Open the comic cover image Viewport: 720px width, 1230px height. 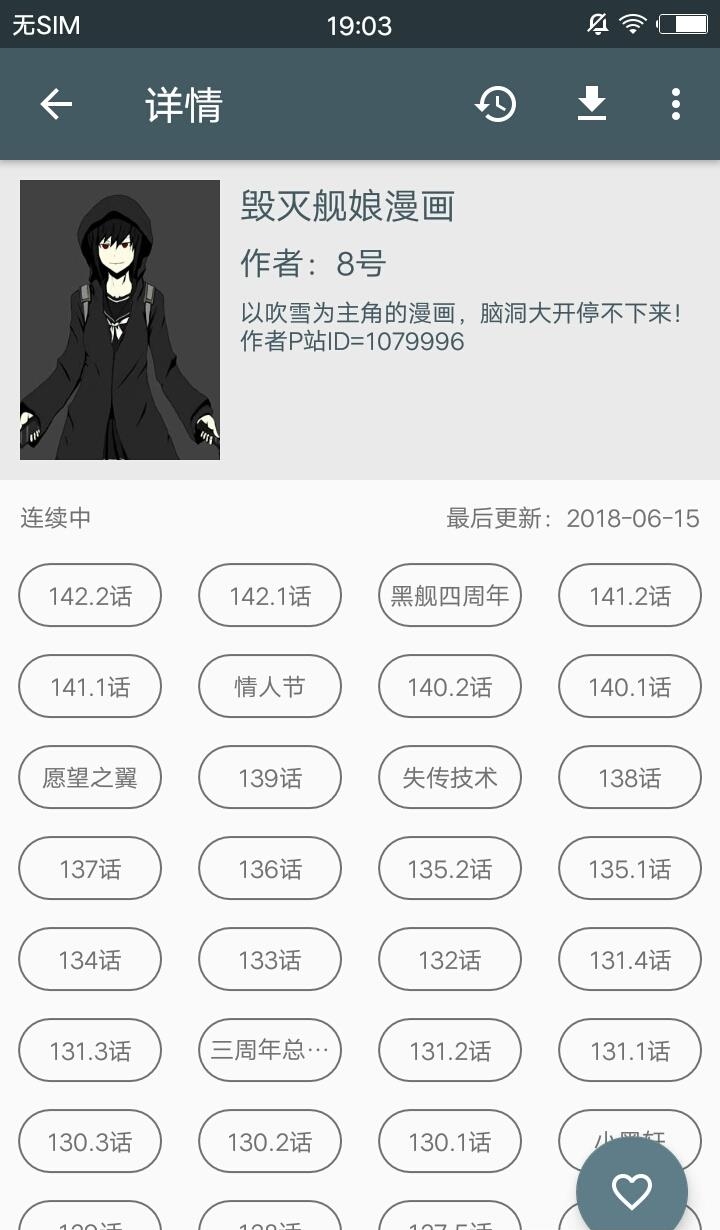click(120, 320)
